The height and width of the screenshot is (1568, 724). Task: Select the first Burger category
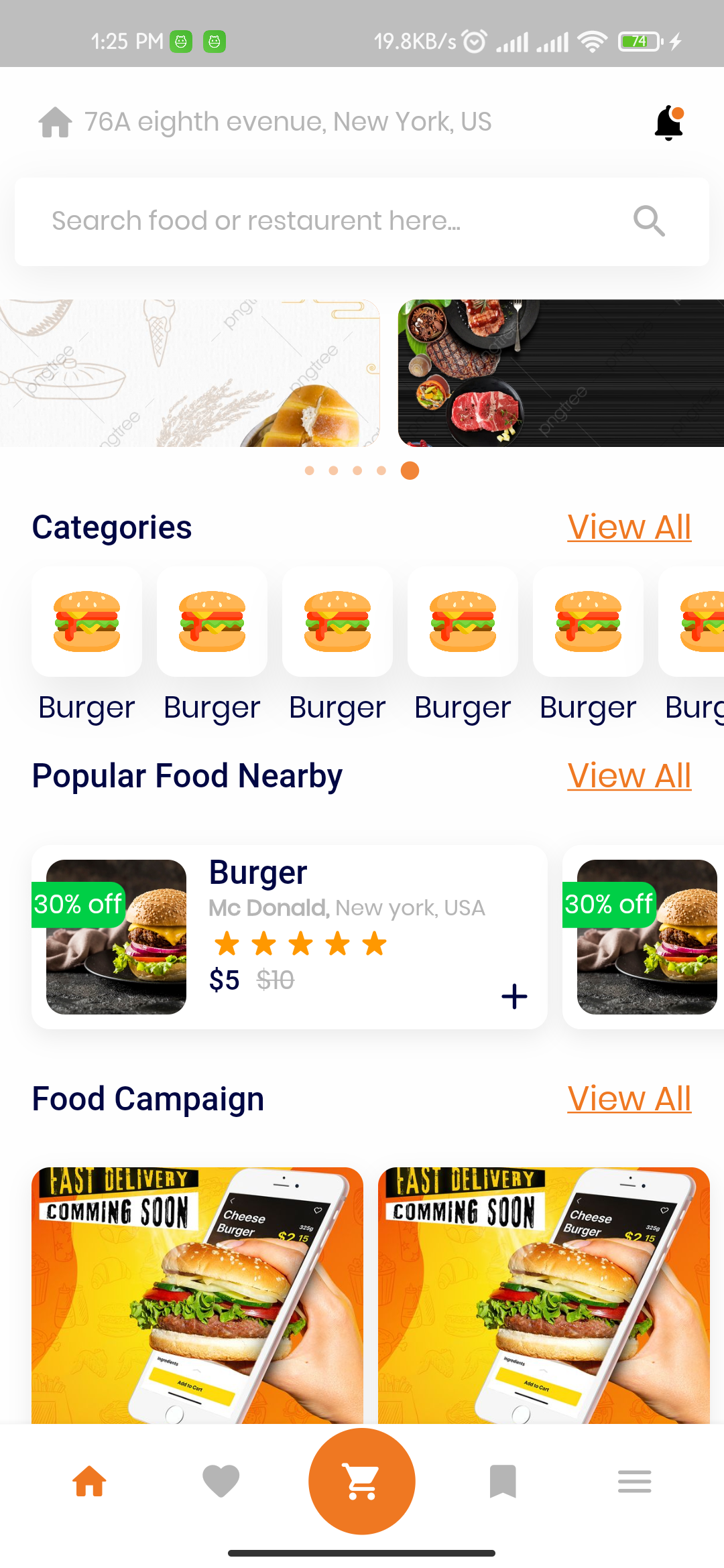(86, 622)
